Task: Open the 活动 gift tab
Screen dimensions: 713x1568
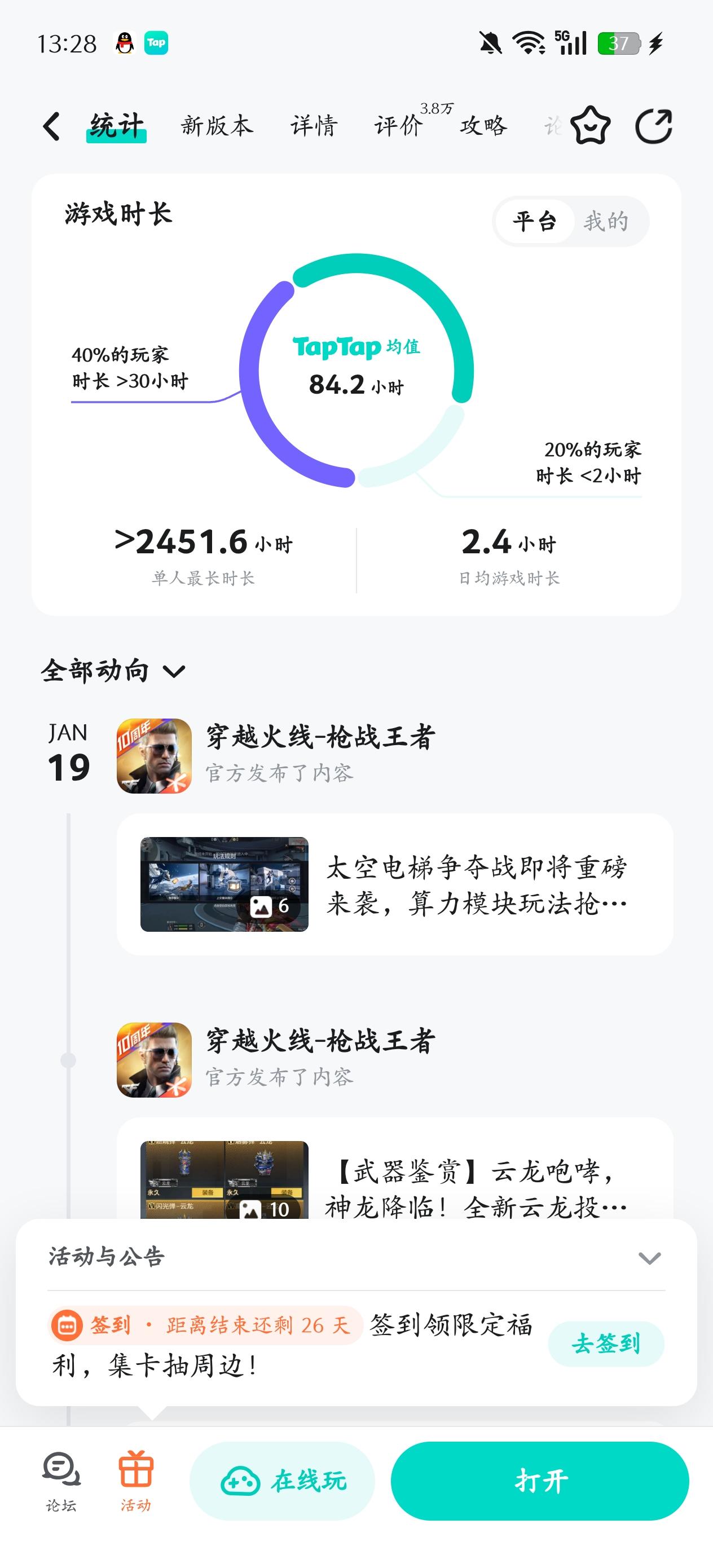Action: tap(136, 1481)
